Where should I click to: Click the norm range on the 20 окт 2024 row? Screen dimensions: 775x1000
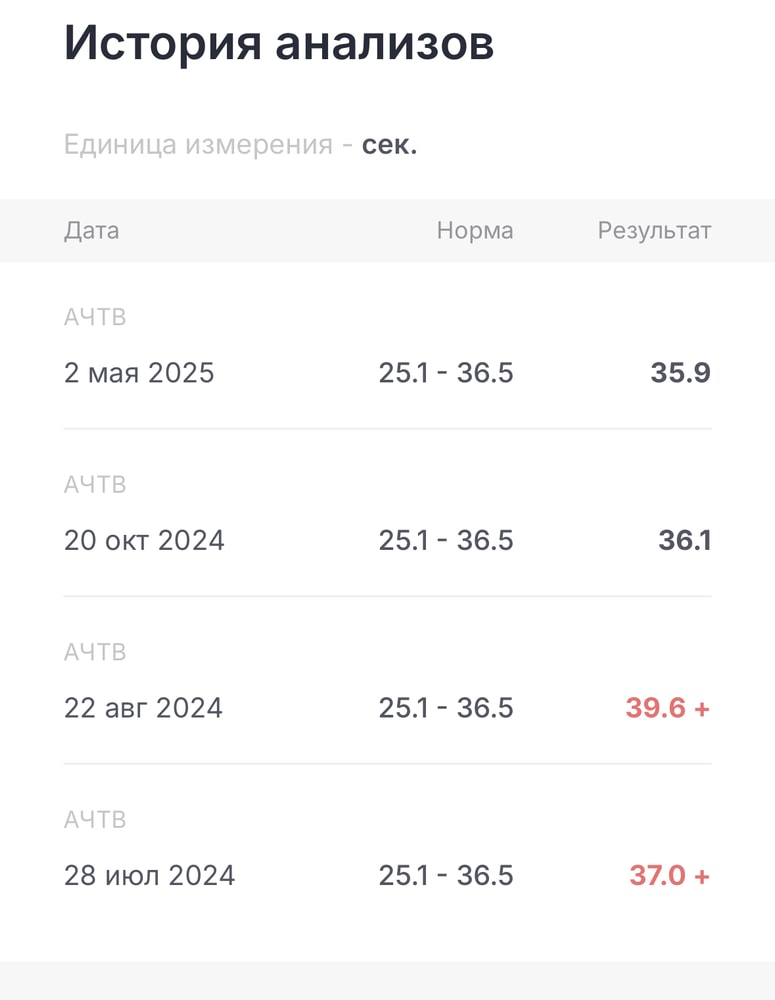[x=447, y=540]
